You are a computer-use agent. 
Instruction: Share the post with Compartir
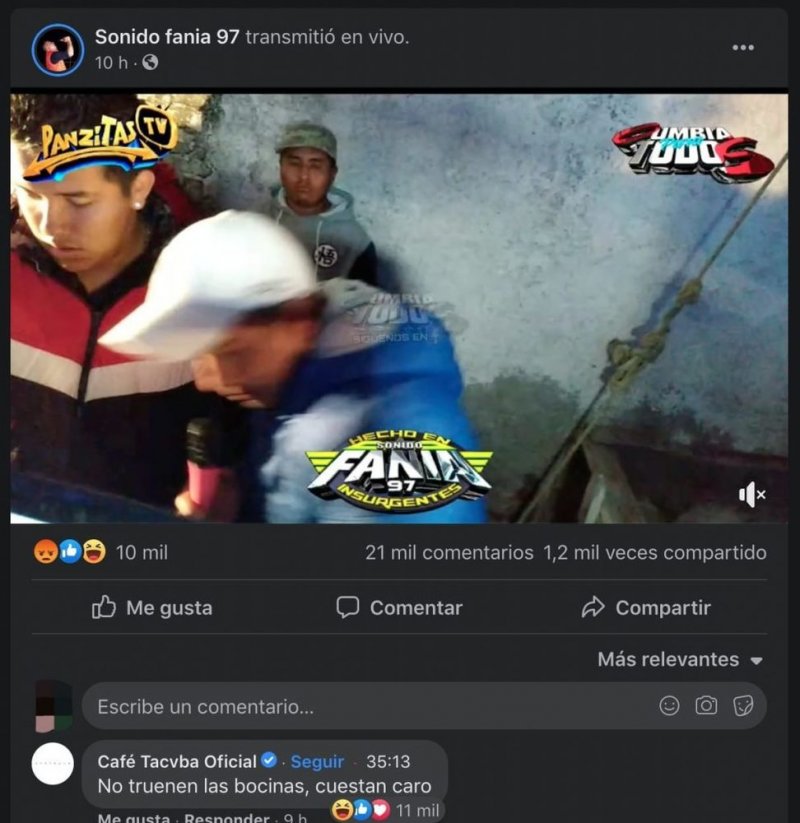[x=646, y=607]
